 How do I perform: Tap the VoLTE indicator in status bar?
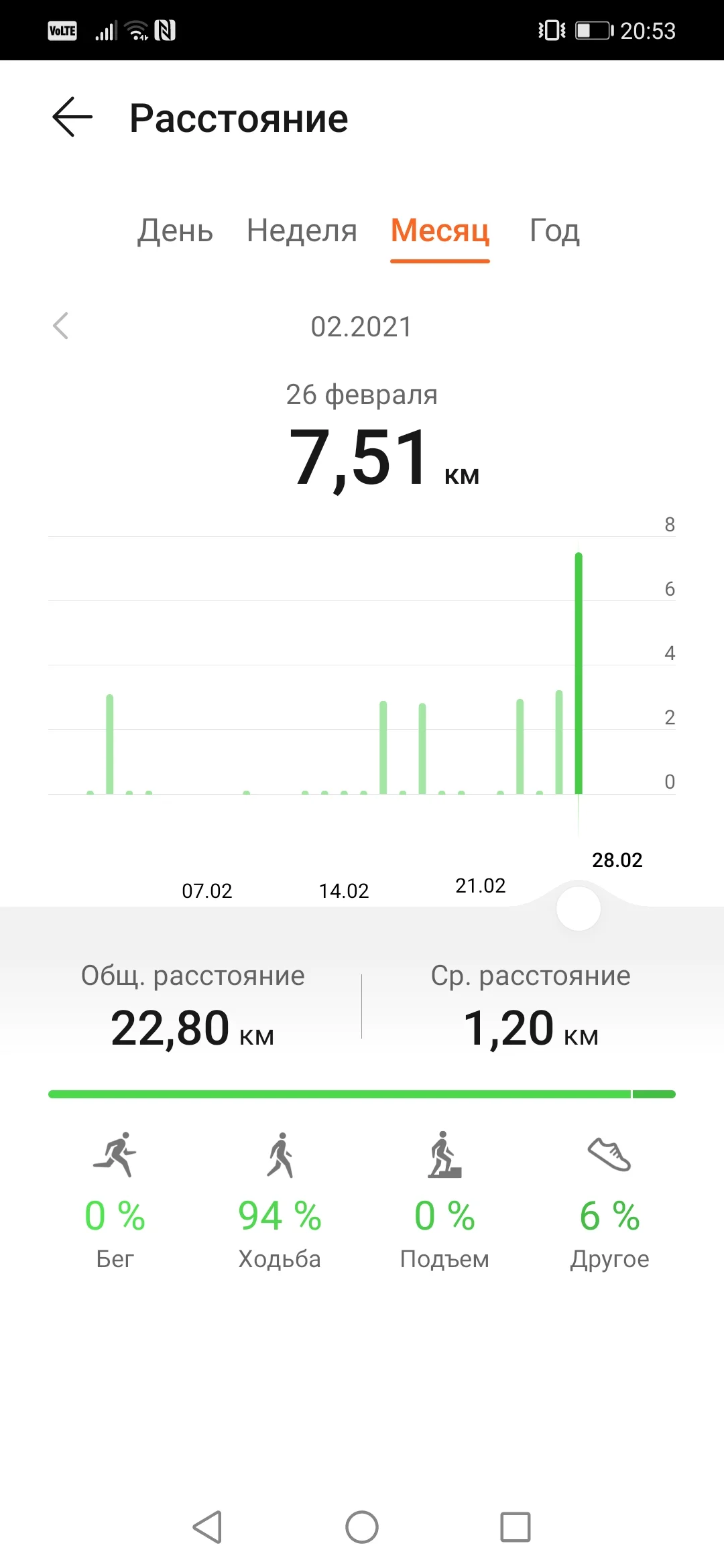pyautogui.click(x=61, y=29)
